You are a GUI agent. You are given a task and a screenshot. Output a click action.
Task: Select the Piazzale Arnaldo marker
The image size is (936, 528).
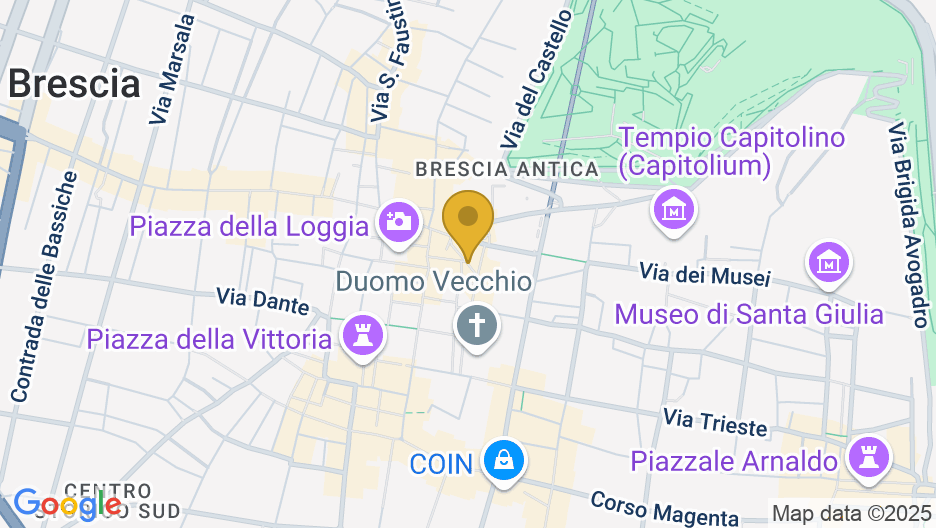coord(866,459)
